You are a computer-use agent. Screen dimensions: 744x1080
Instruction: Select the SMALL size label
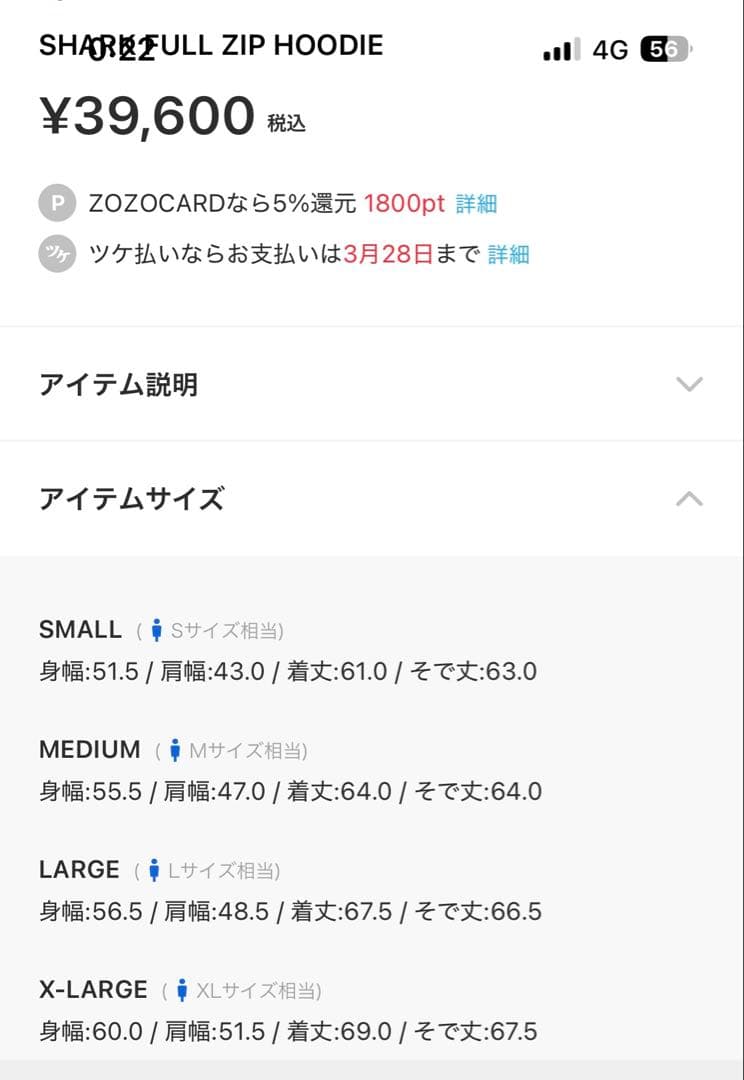[x=80, y=629]
